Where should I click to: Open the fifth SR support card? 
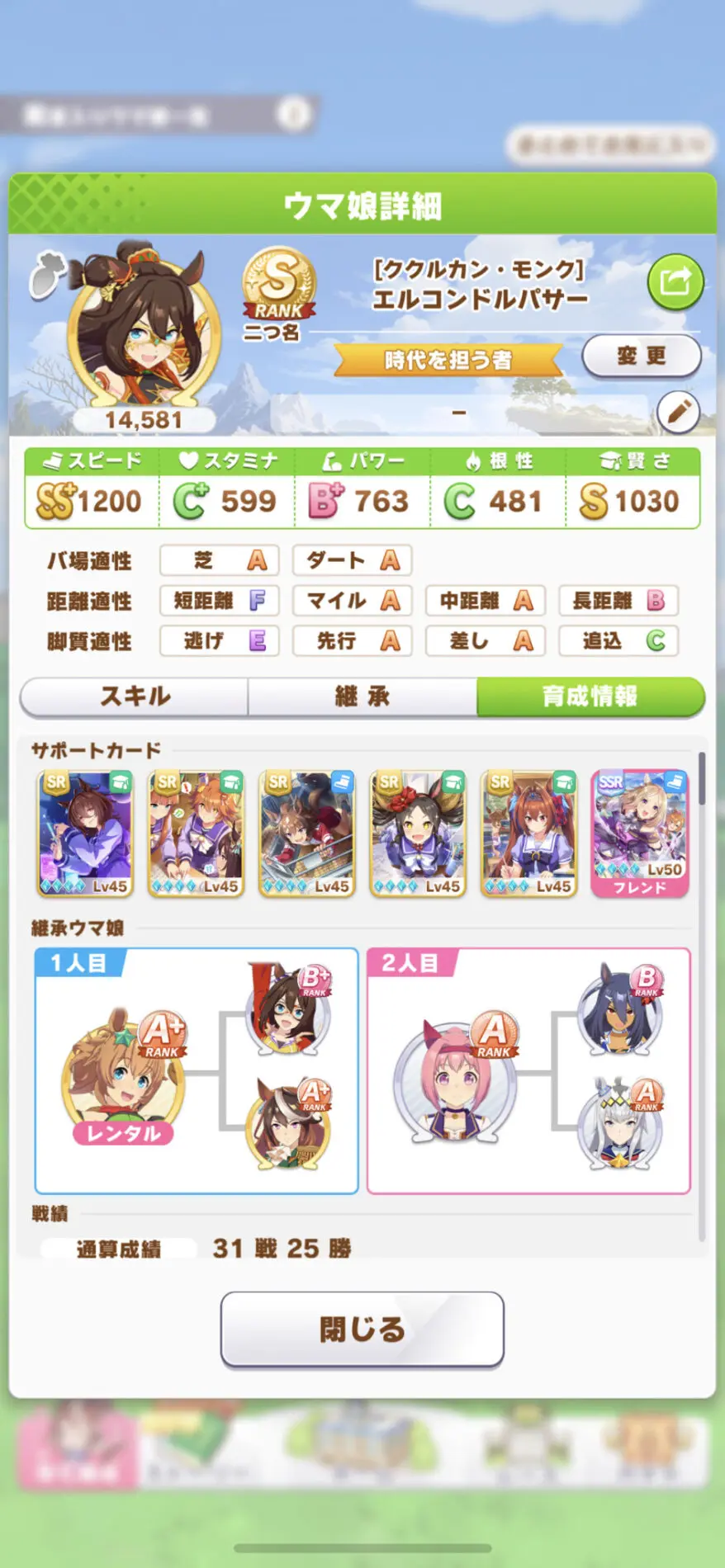coord(529,834)
